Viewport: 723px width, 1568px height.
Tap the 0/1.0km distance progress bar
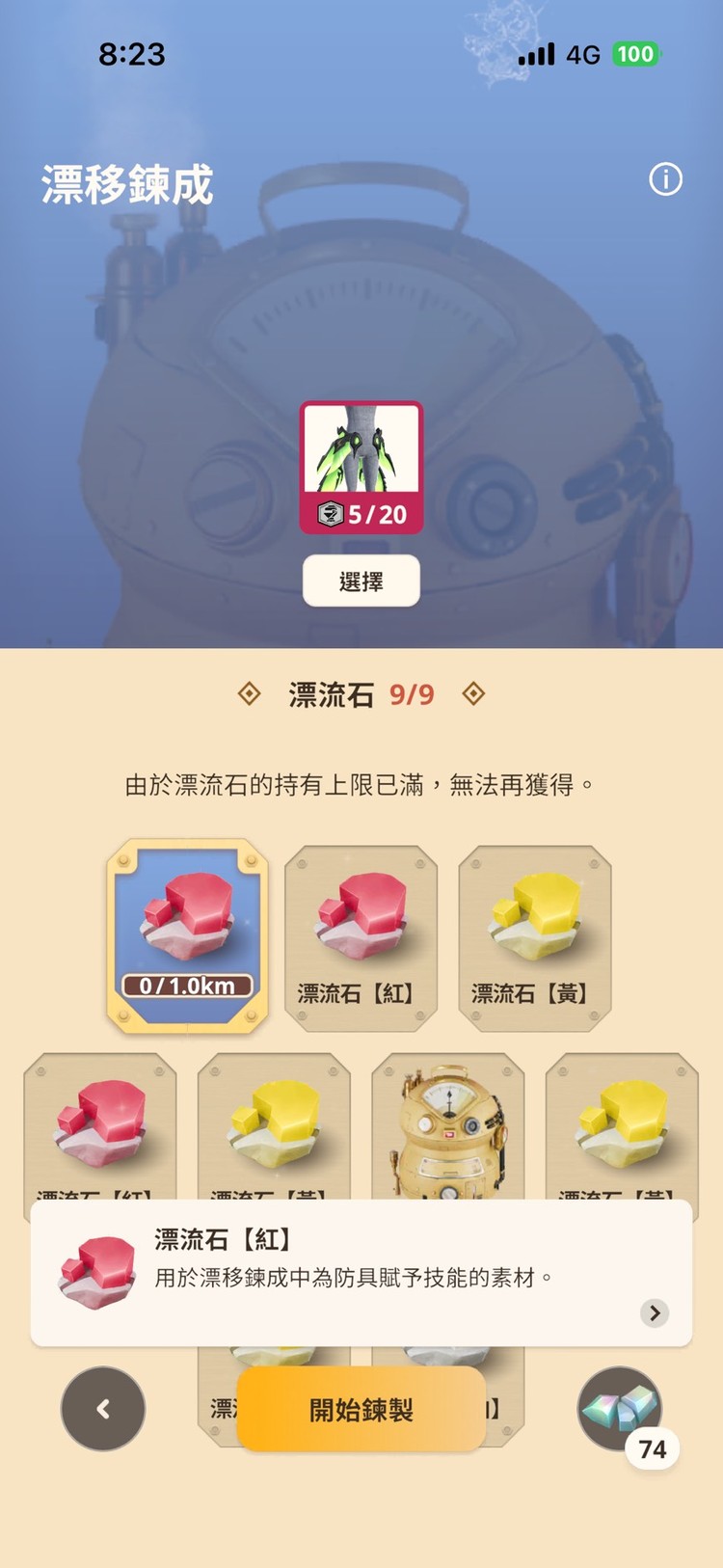[x=186, y=983]
